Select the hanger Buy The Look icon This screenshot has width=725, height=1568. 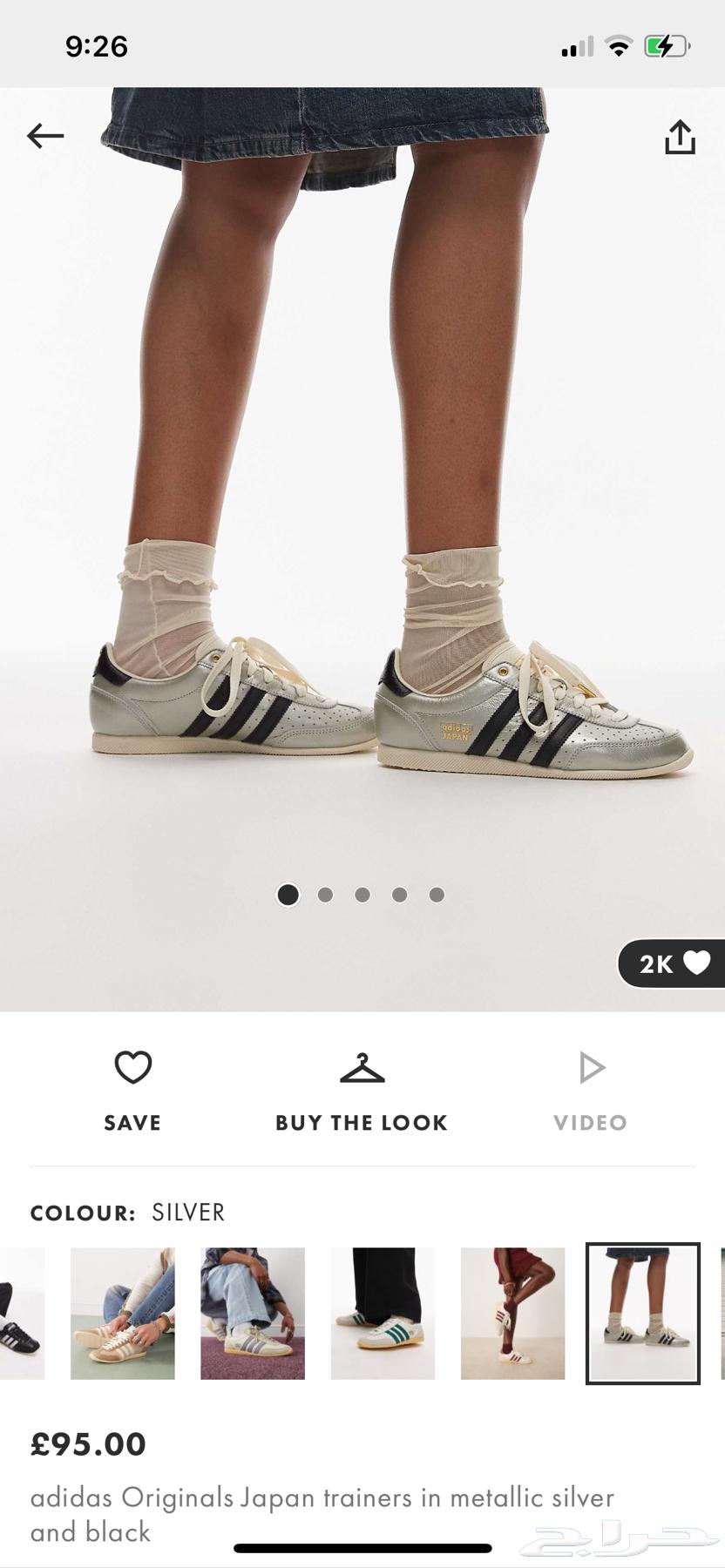361,1066
